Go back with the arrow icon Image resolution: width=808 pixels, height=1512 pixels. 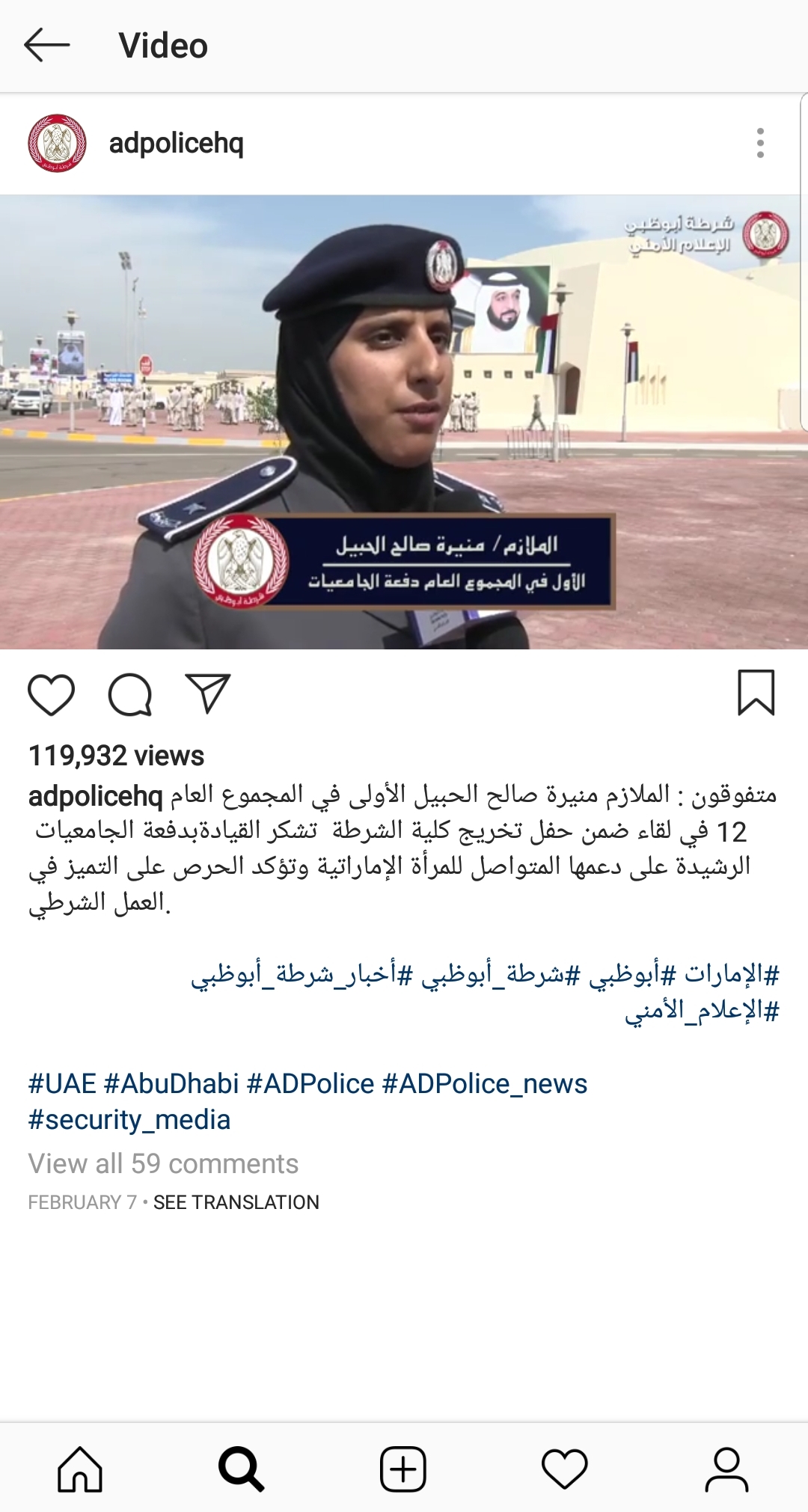point(46,45)
